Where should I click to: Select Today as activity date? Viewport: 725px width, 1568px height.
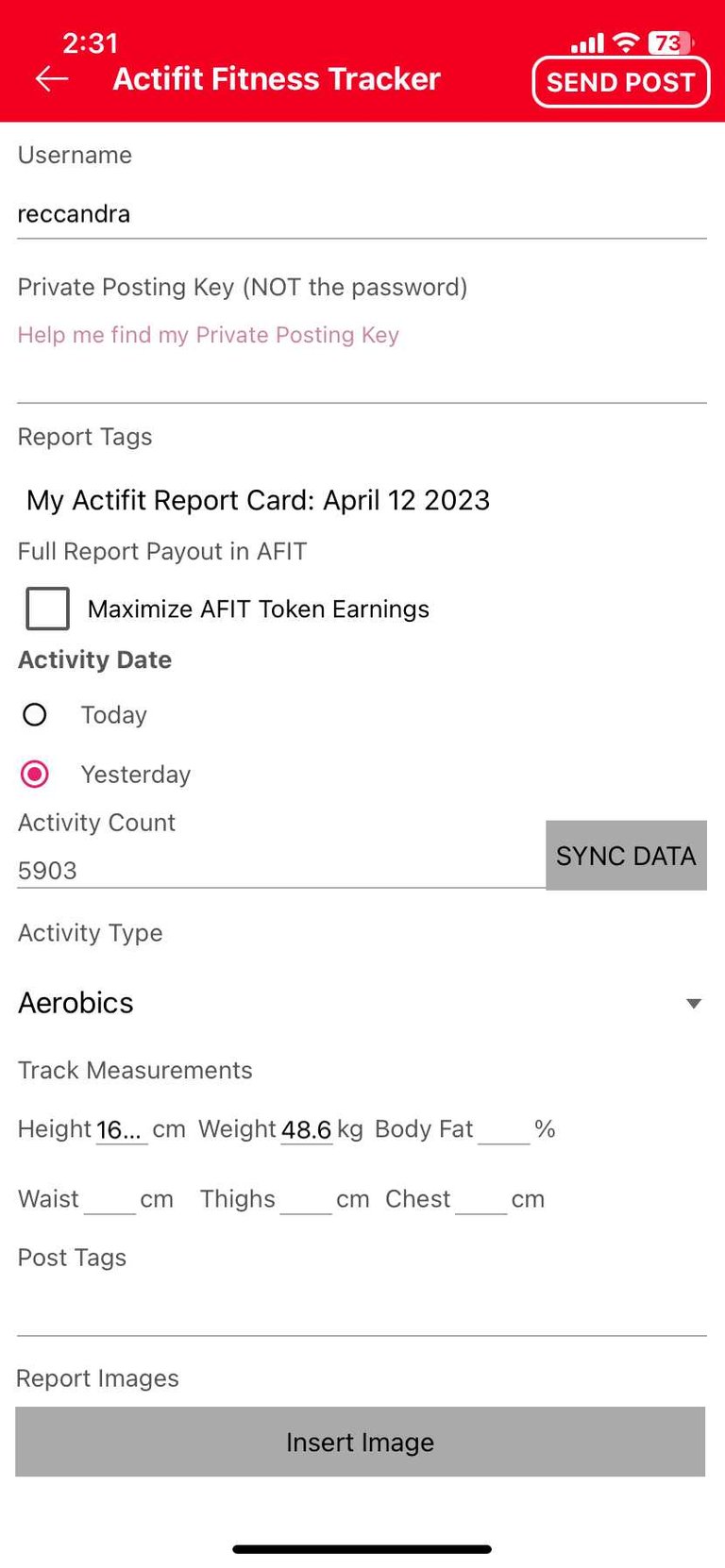35,715
